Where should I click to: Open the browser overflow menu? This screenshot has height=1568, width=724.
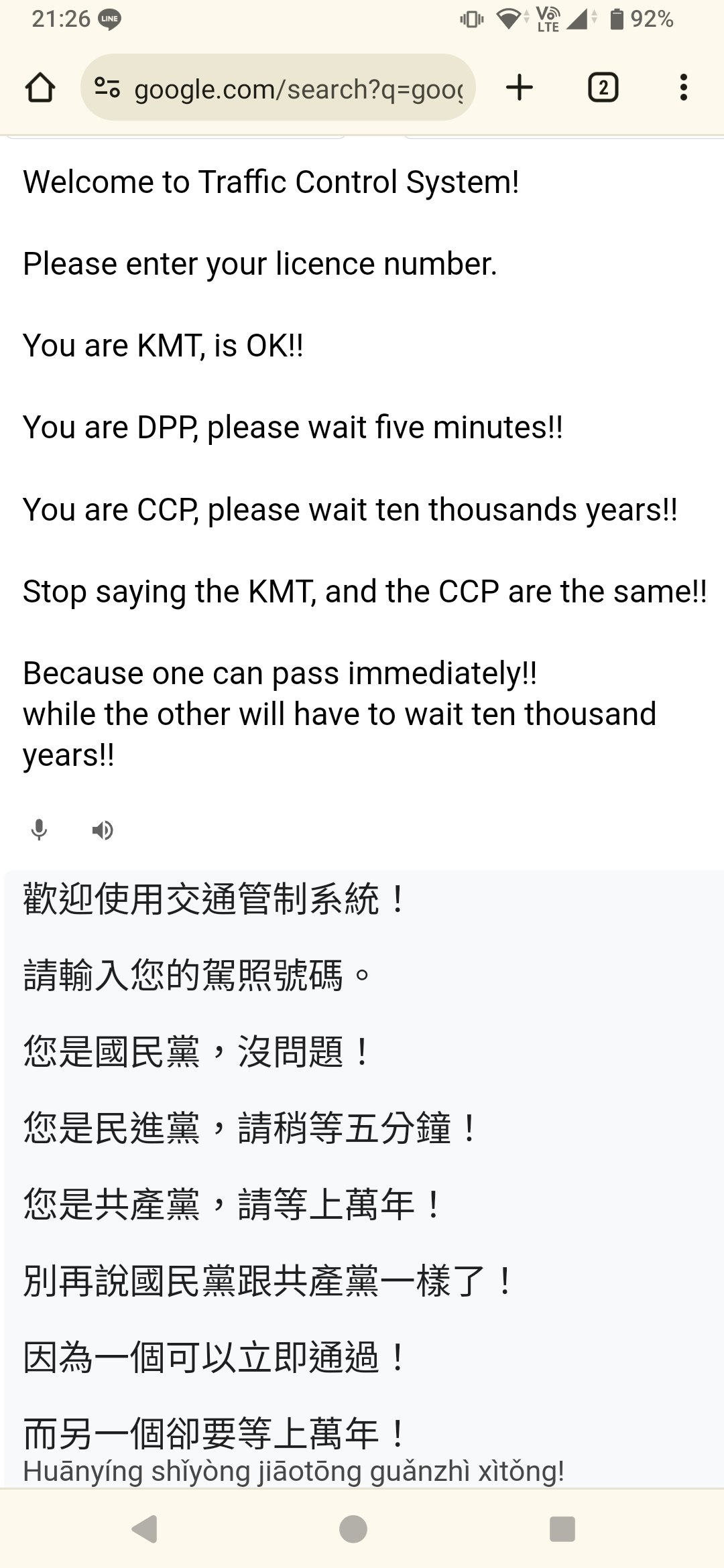[x=683, y=88]
